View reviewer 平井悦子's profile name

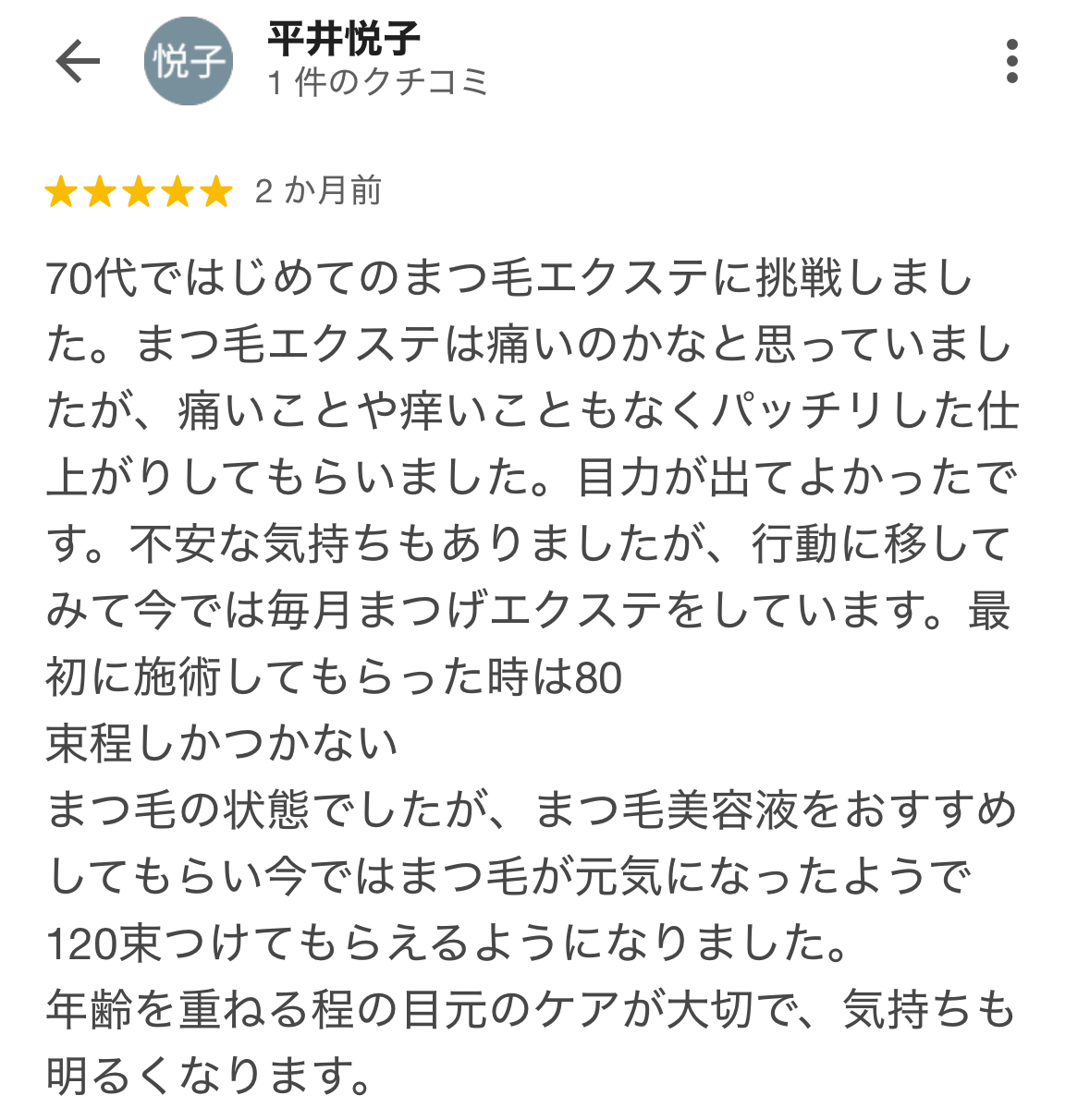pyautogui.click(x=344, y=39)
